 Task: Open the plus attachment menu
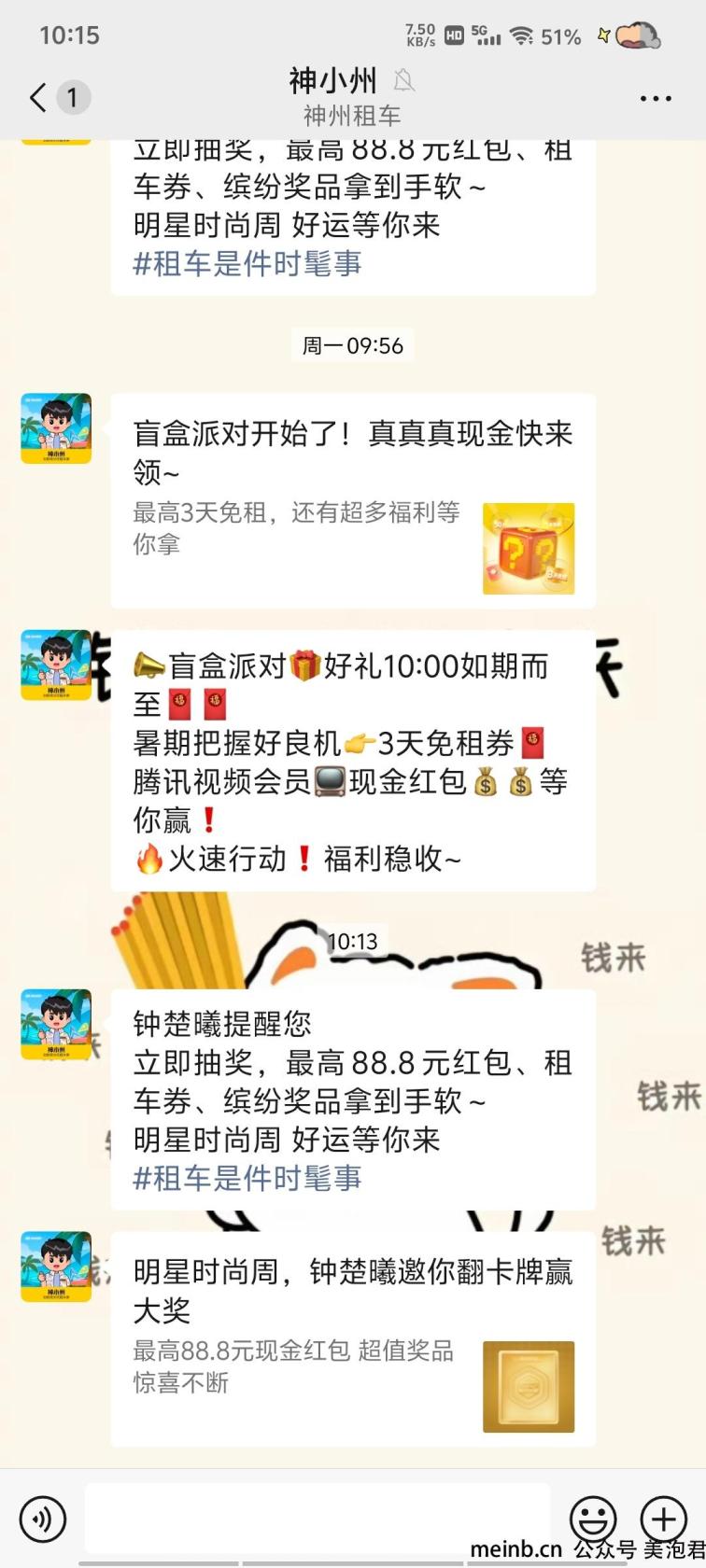pos(663,1518)
